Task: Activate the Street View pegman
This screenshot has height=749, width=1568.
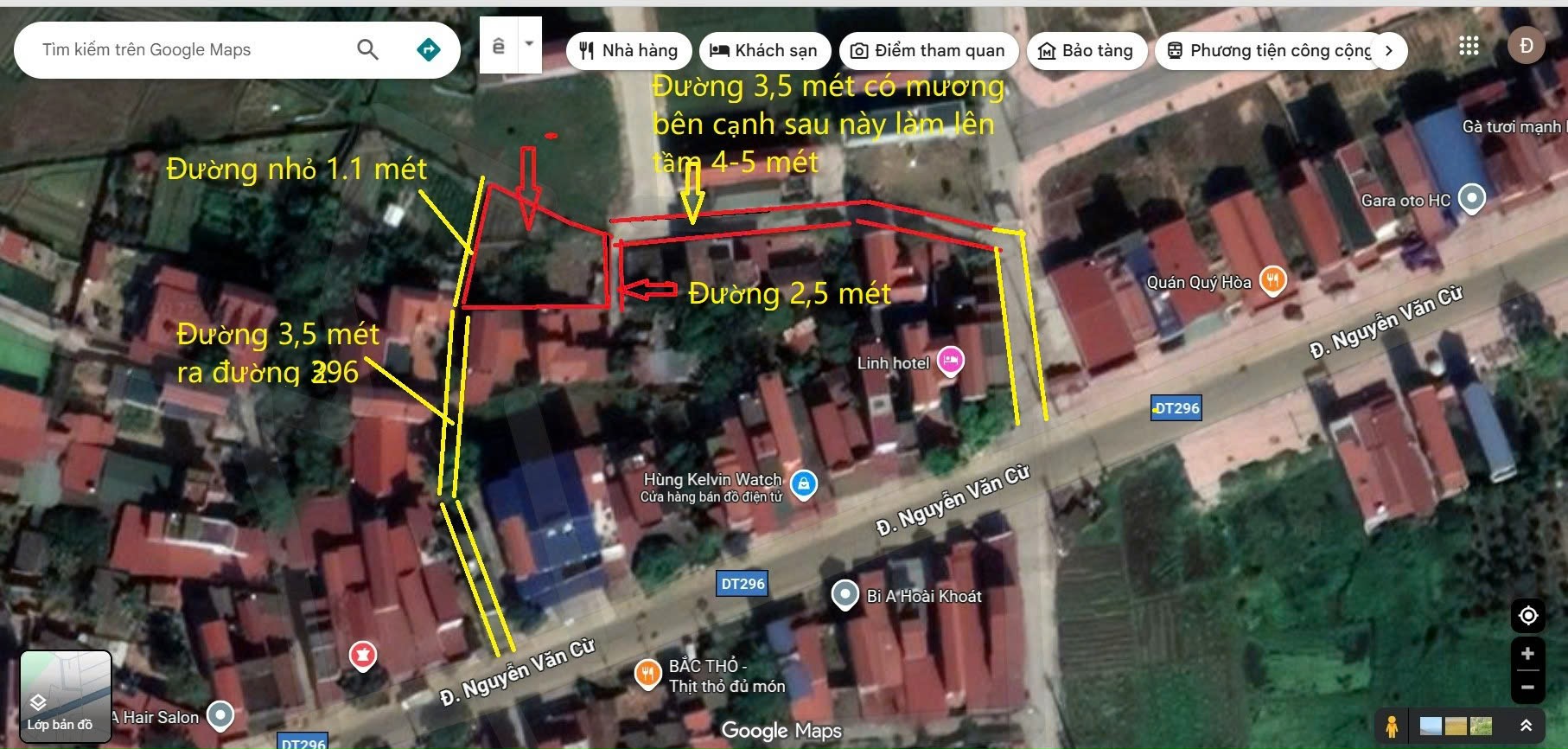Action: pyautogui.click(x=1391, y=726)
